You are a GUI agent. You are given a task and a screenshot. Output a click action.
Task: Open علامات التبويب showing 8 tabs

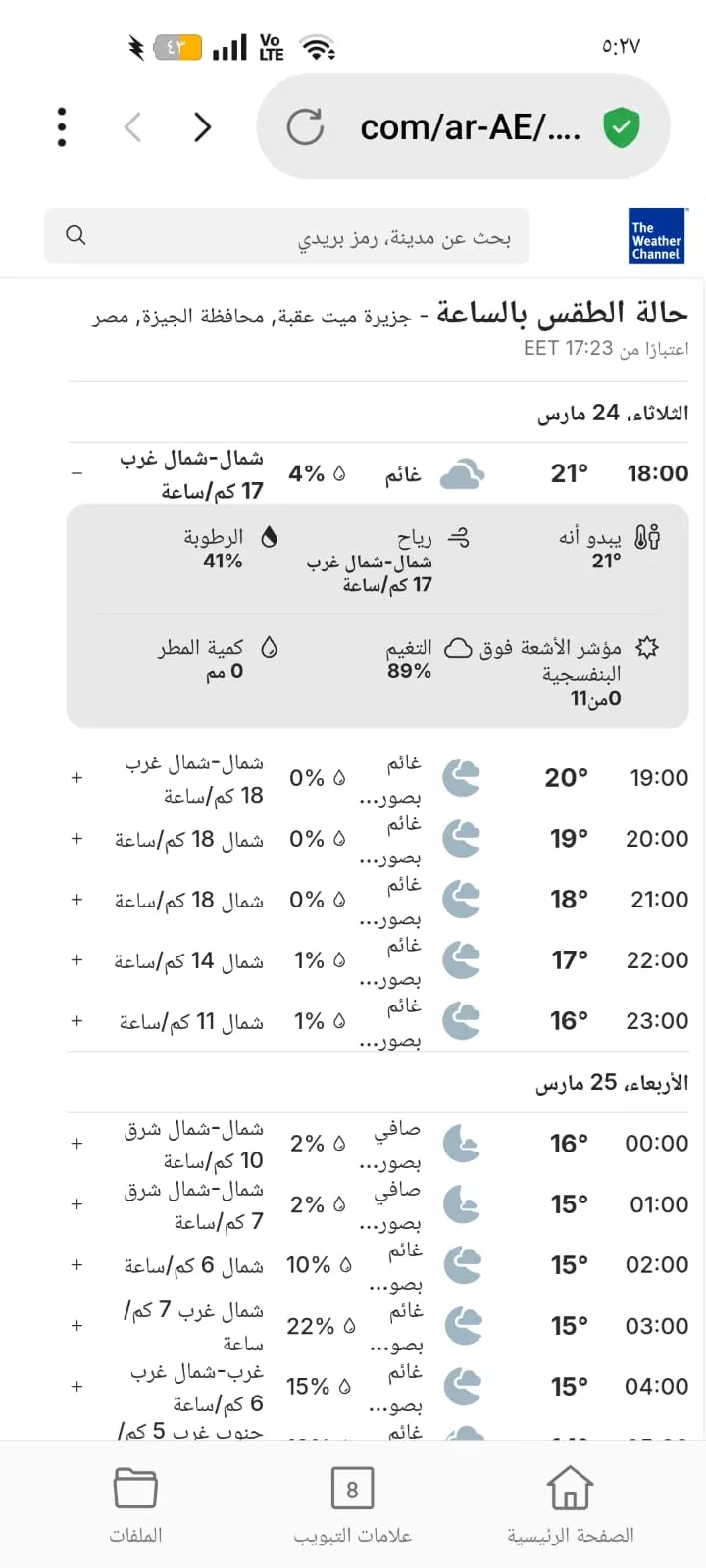(x=352, y=1504)
